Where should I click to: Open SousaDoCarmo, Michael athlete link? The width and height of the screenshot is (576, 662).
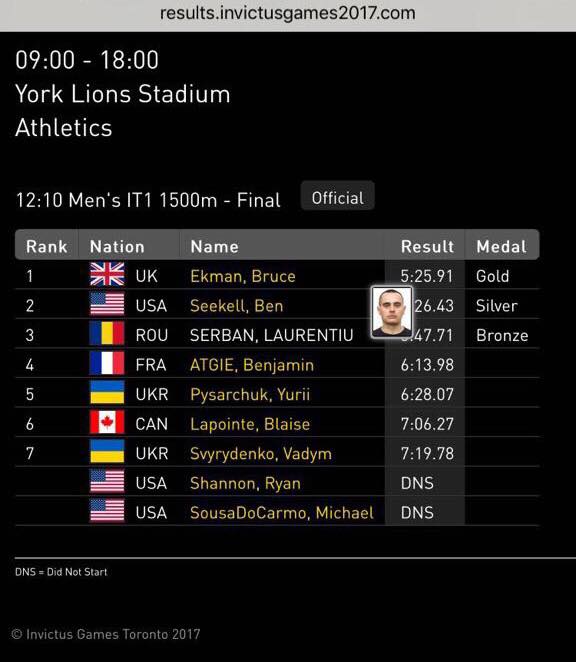point(282,513)
